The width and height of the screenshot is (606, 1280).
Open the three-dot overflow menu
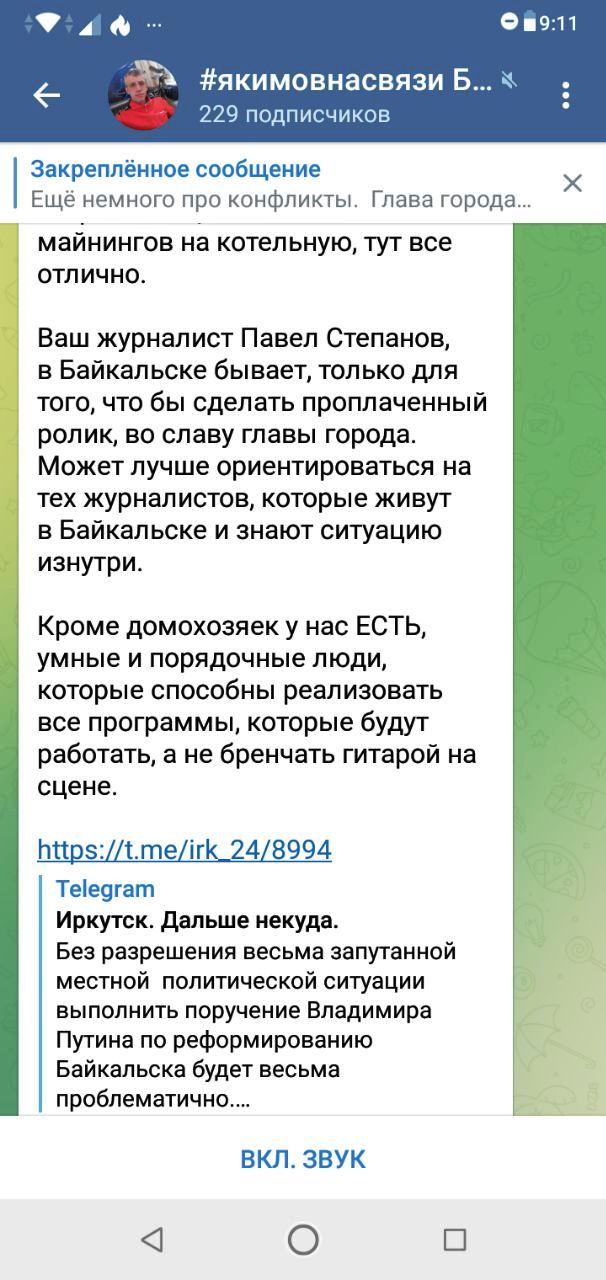click(x=565, y=96)
